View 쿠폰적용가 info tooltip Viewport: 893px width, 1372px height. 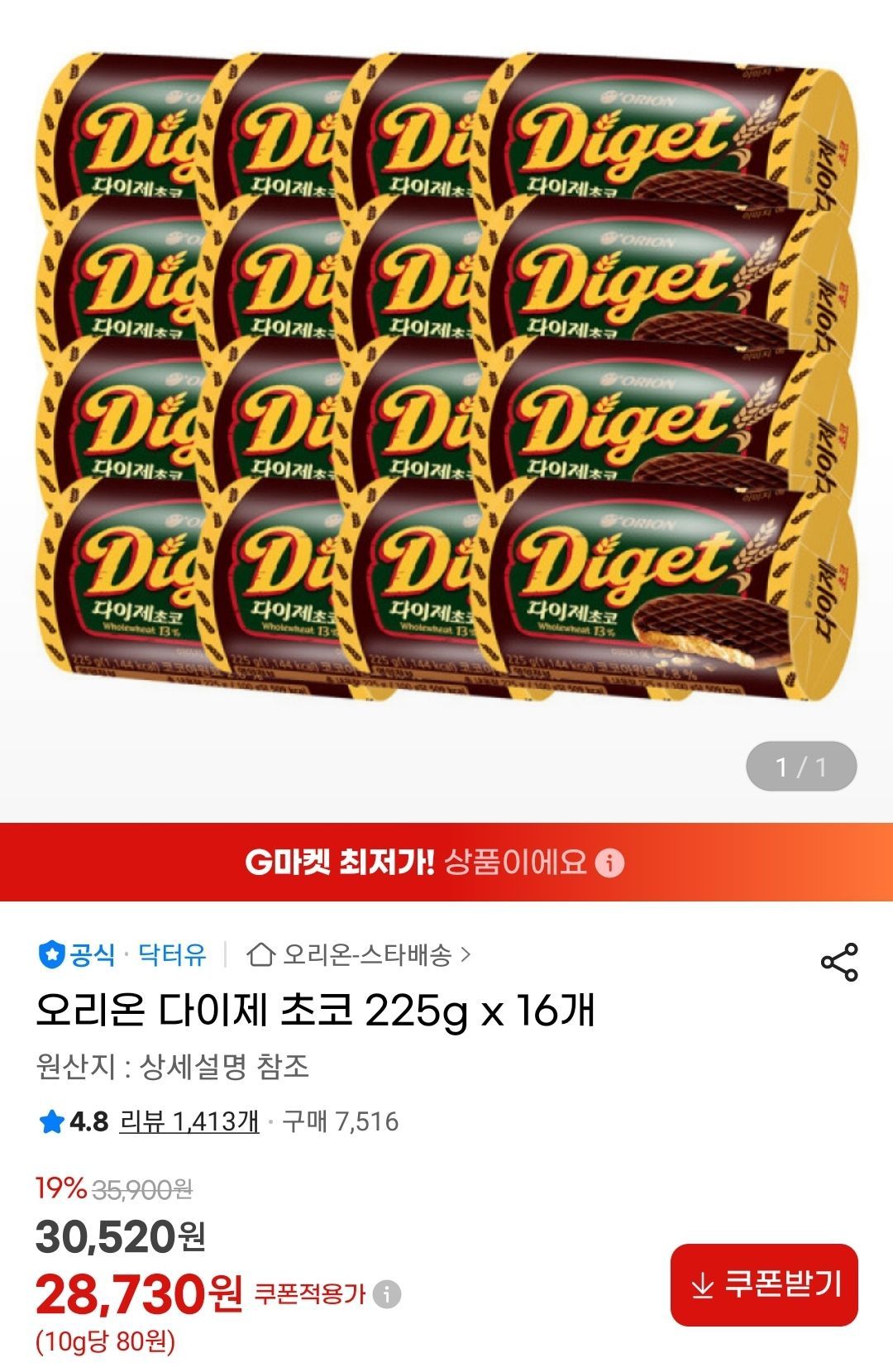pos(387,1293)
